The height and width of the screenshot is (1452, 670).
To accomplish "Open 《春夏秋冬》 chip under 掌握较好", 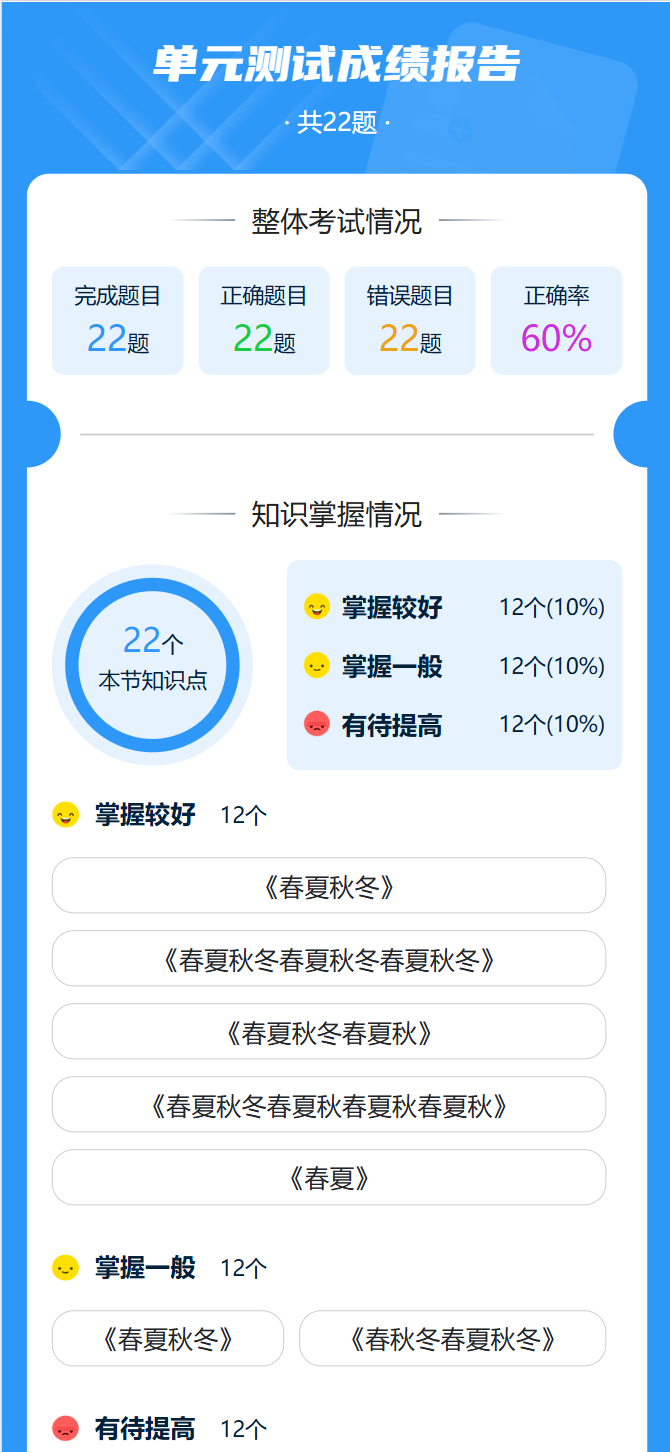I will 329,885.
